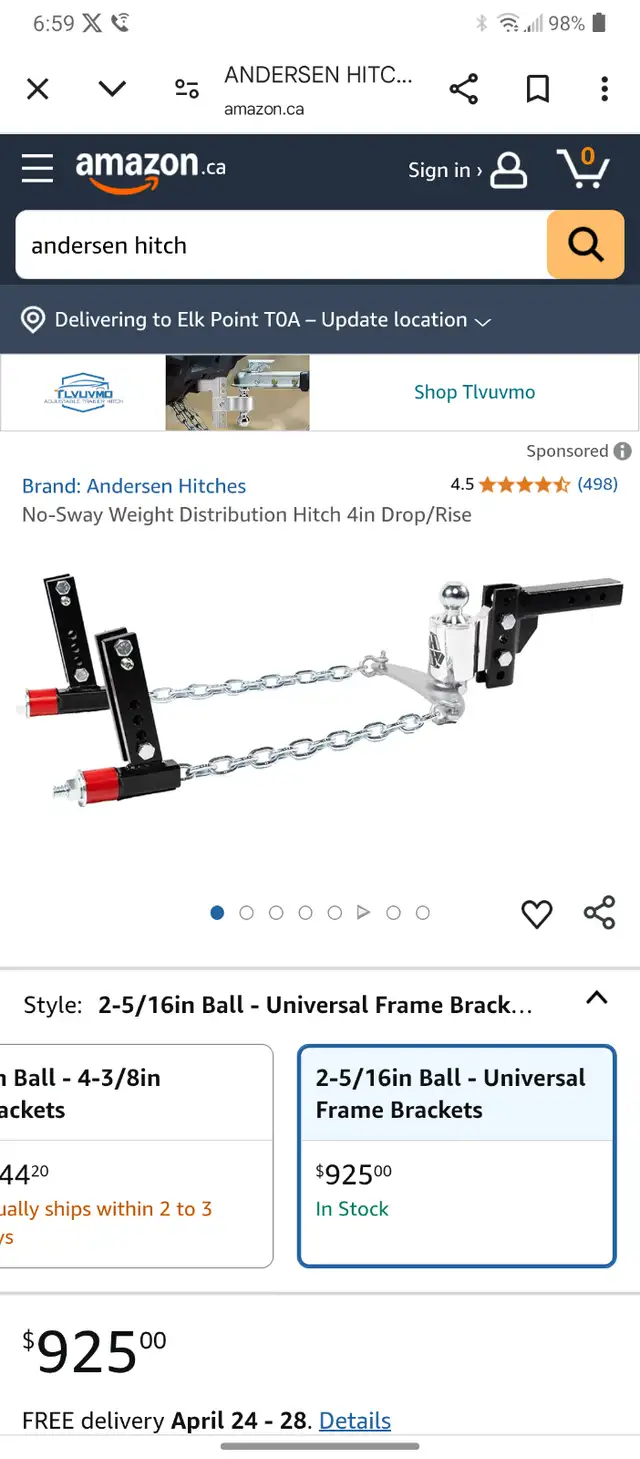Share this product listing
The height and width of the screenshot is (1459, 640).
[x=599, y=913]
